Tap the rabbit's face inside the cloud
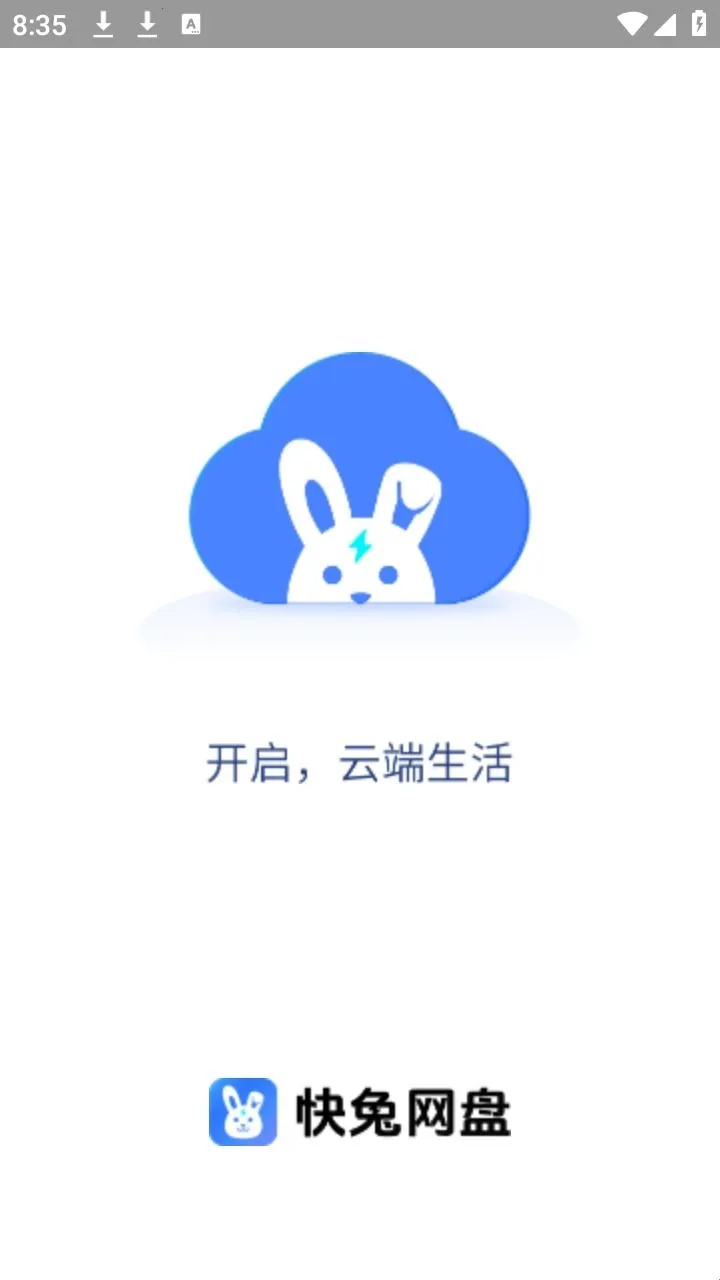 coord(360,570)
